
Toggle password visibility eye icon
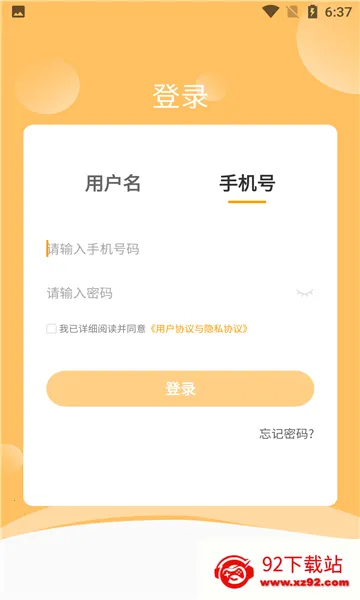305,293
